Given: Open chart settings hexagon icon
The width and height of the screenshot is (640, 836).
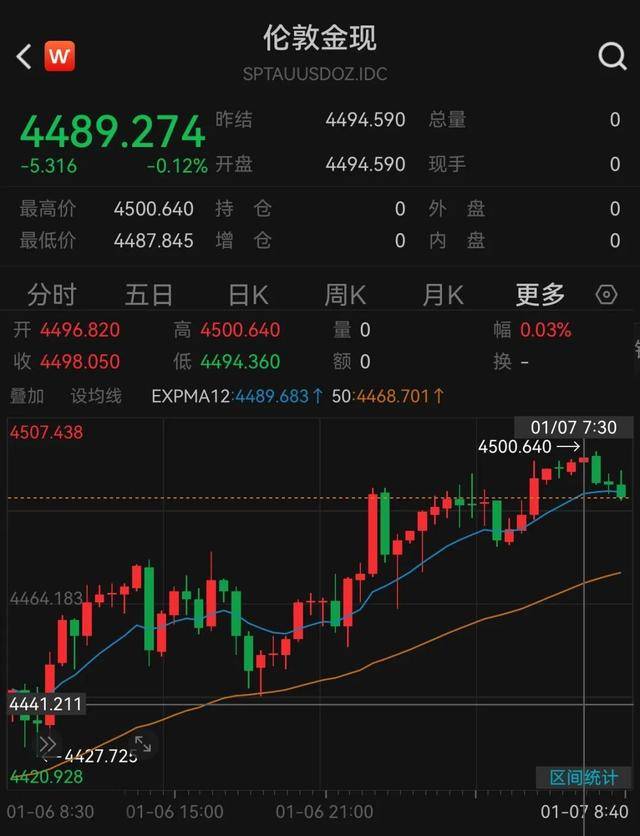Looking at the screenshot, I should [606, 295].
